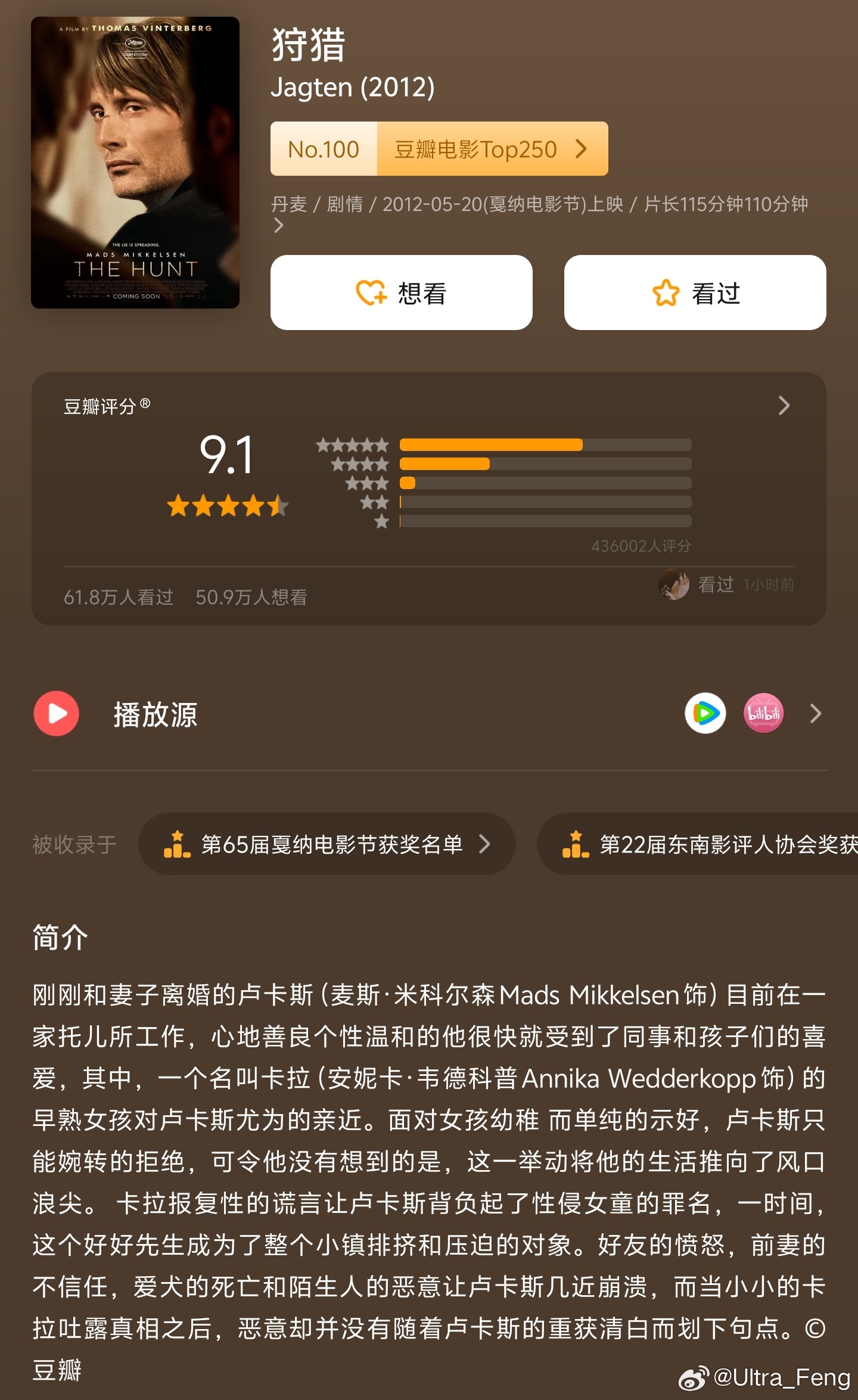
Task: Select the bilibili play source icon
Action: 763,713
